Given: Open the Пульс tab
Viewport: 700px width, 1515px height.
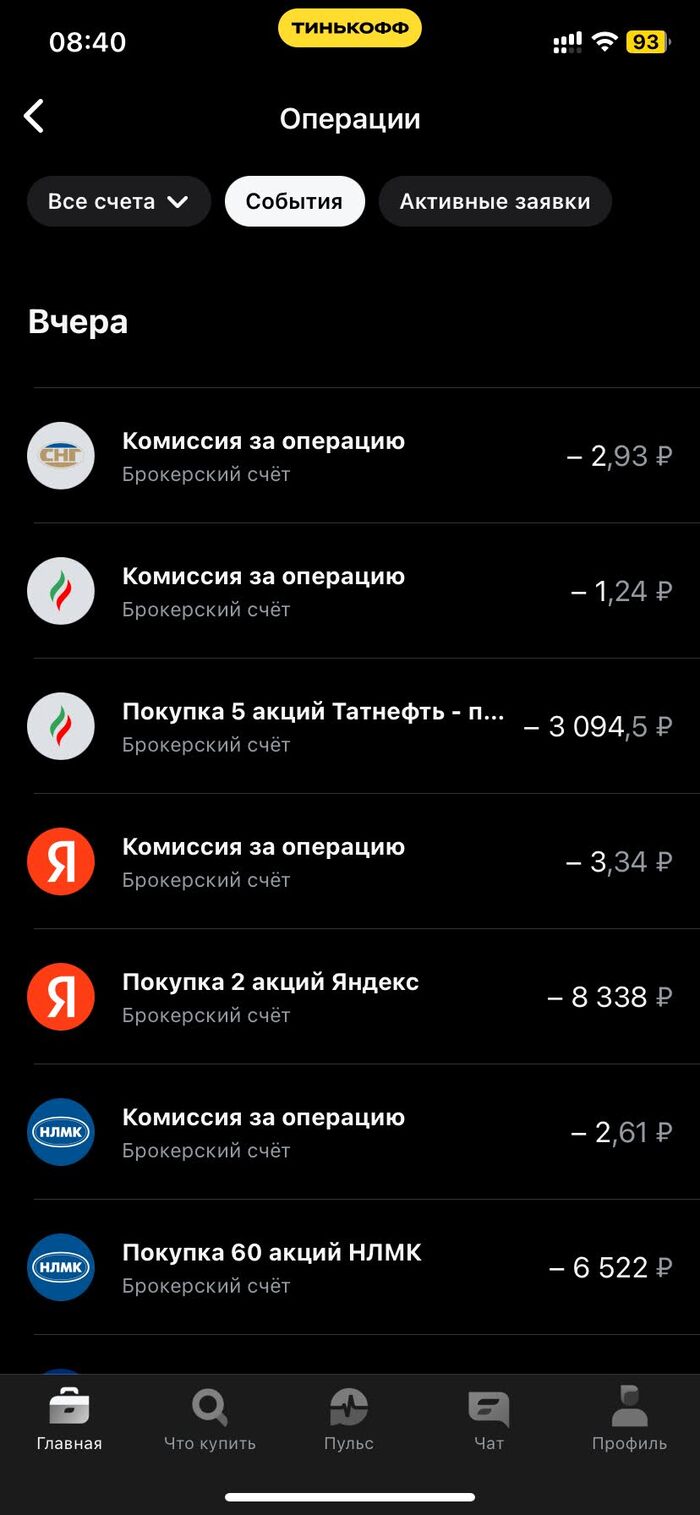Looking at the screenshot, I should click(349, 1420).
